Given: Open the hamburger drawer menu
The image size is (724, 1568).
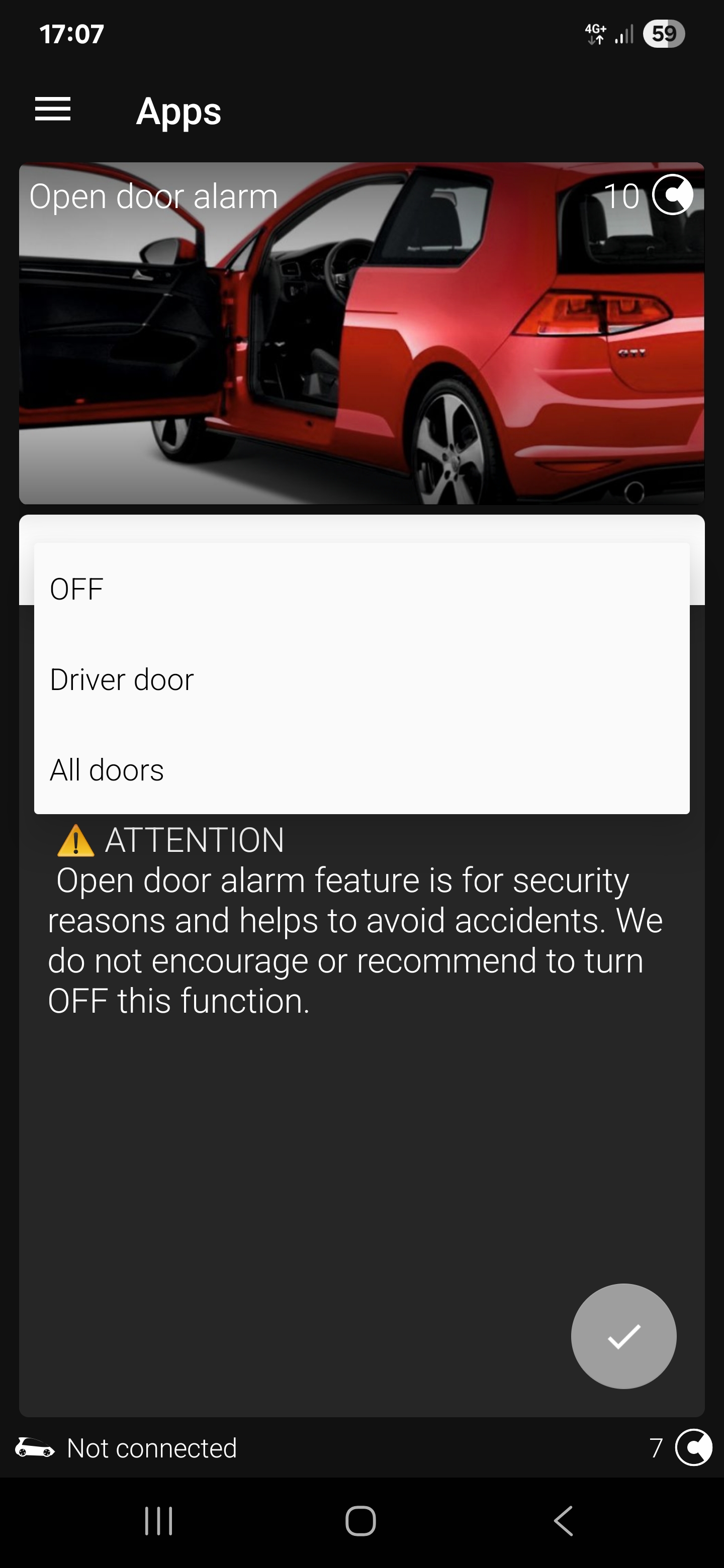Looking at the screenshot, I should pyautogui.click(x=53, y=110).
